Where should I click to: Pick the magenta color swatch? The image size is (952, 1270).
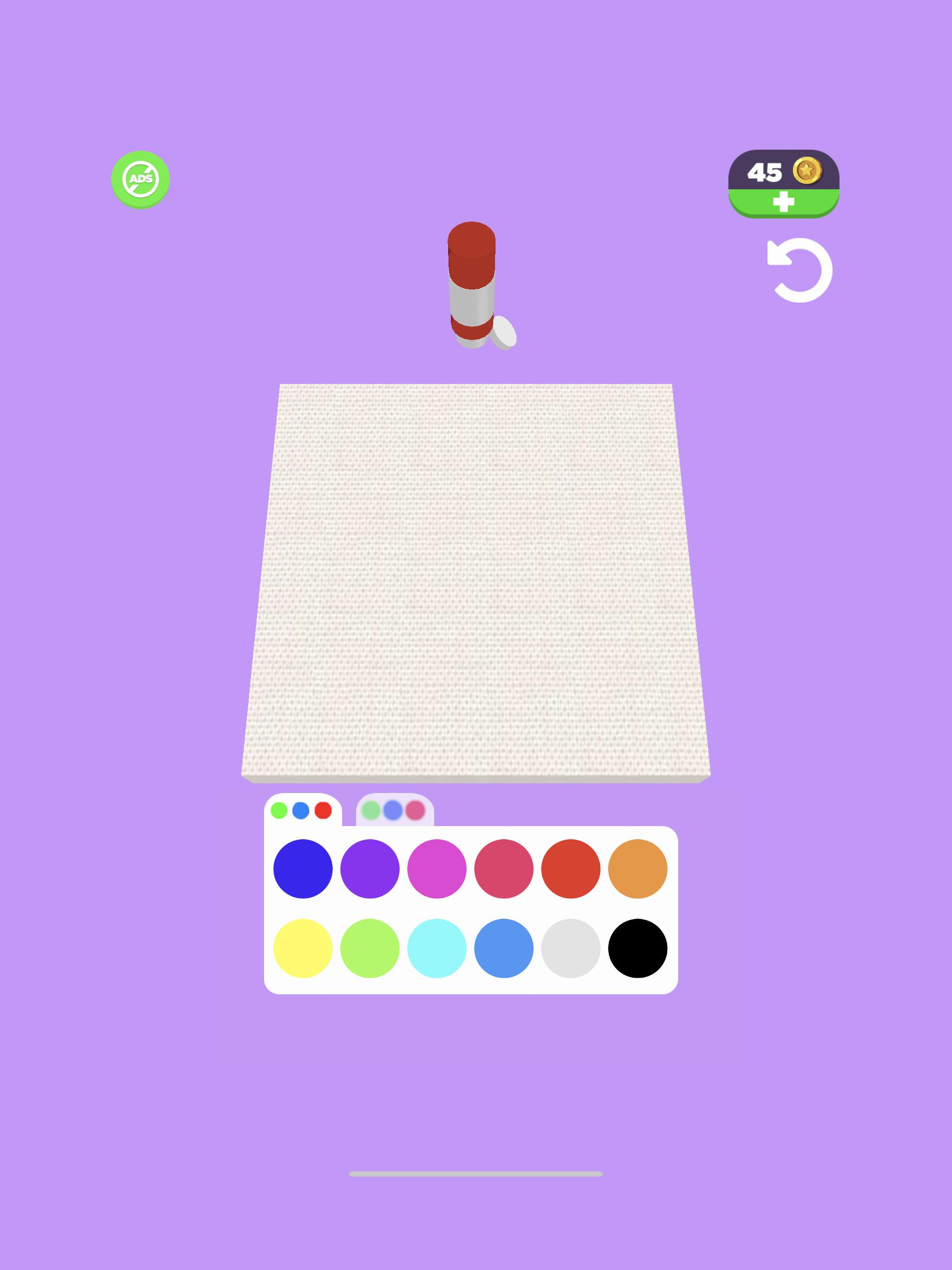(436, 869)
